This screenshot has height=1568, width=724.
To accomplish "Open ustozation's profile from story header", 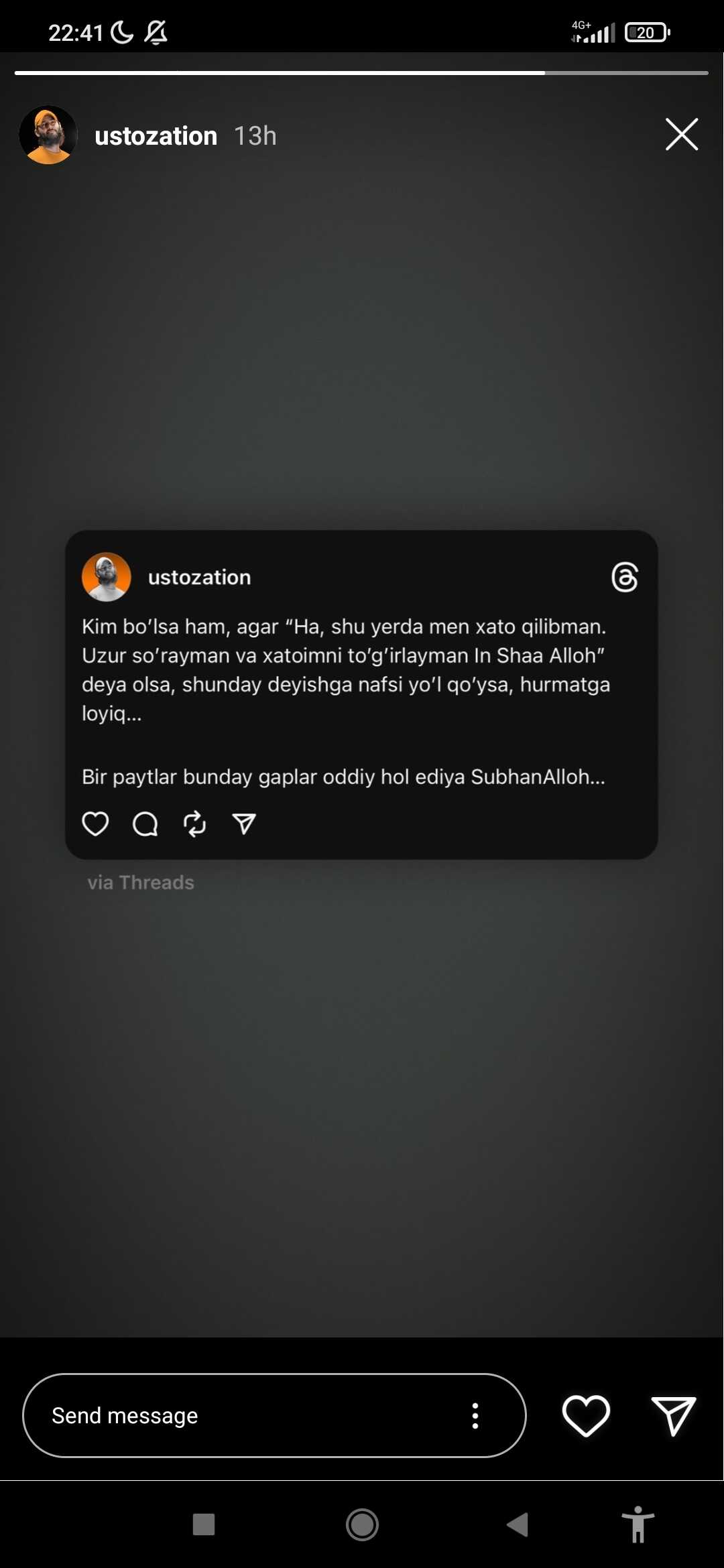I will point(156,136).
